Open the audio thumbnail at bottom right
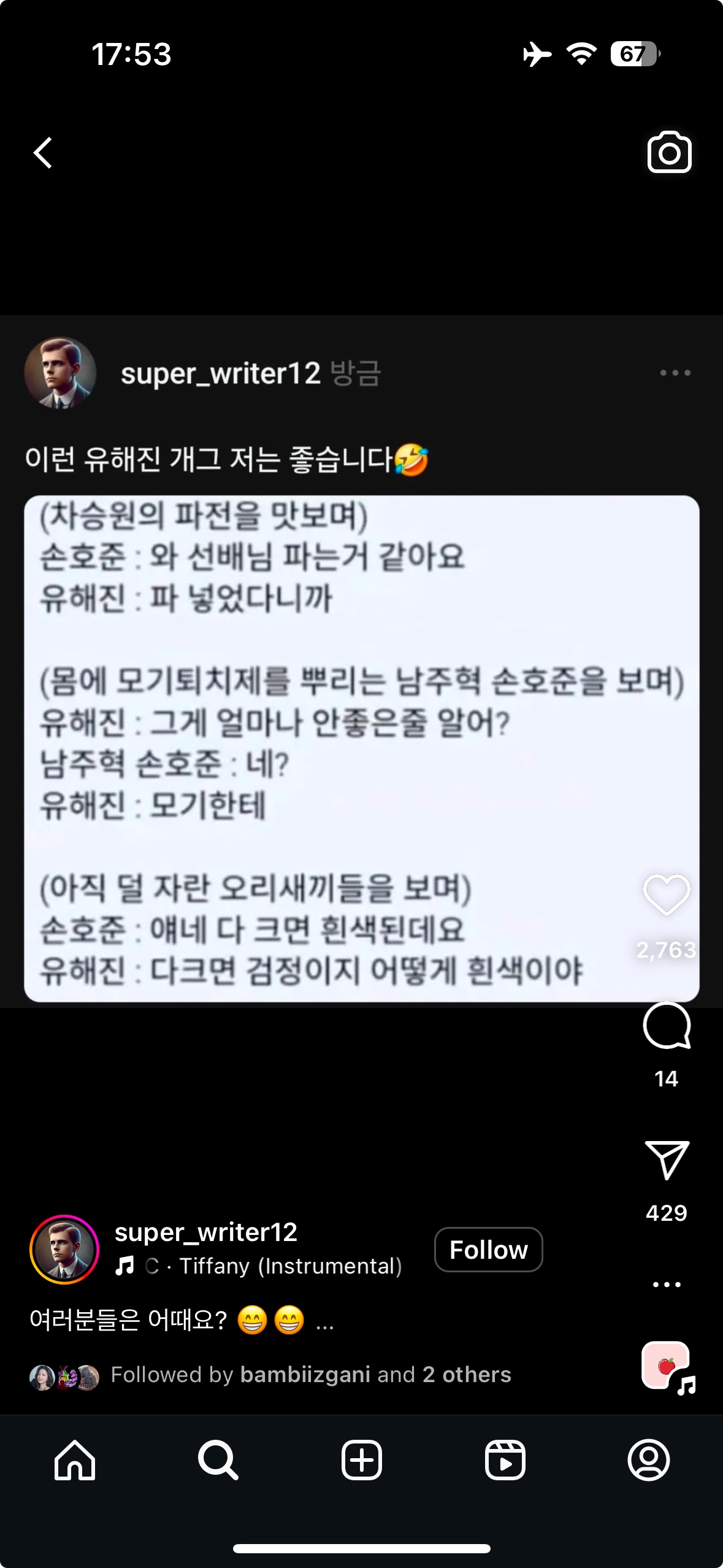 point(667,1366)
